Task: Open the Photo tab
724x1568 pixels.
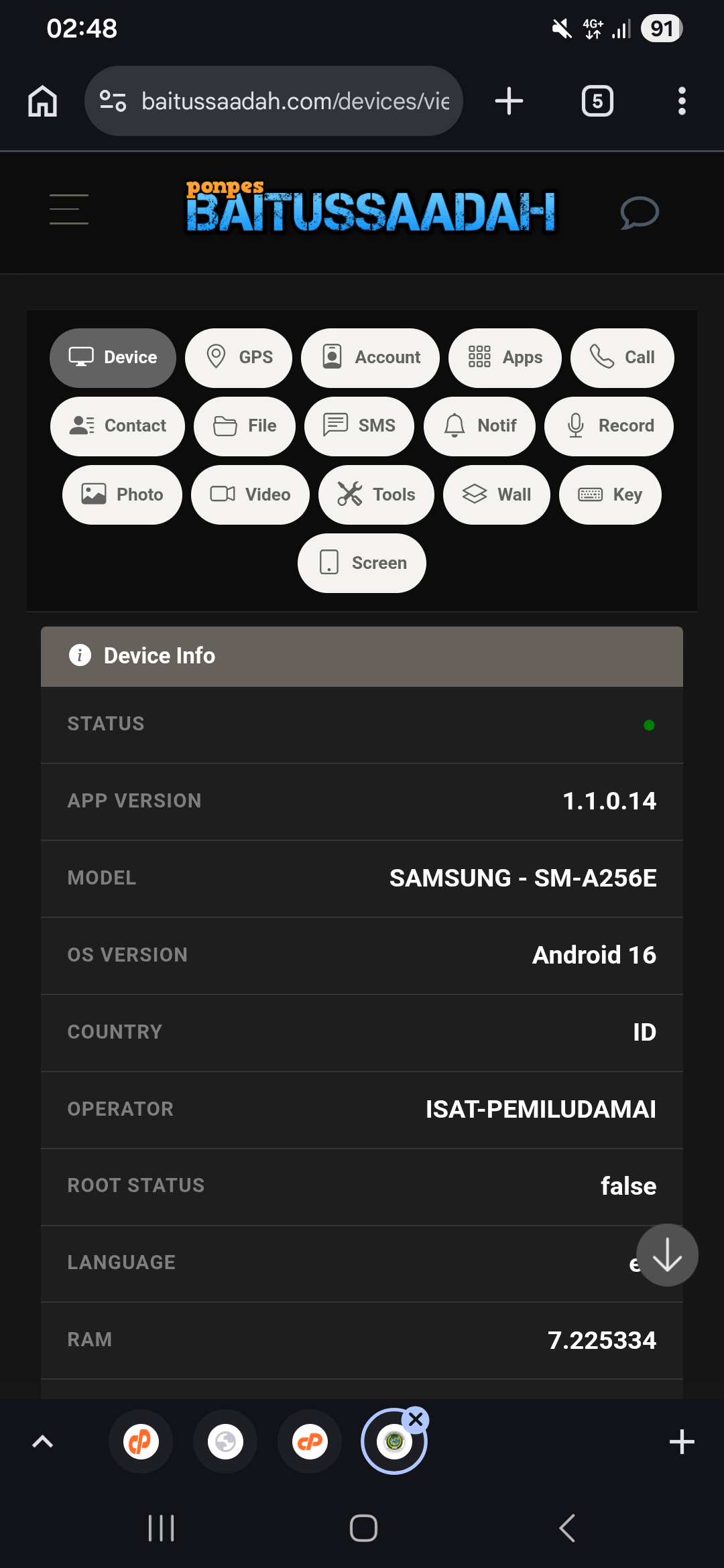Action: [122, 495]
